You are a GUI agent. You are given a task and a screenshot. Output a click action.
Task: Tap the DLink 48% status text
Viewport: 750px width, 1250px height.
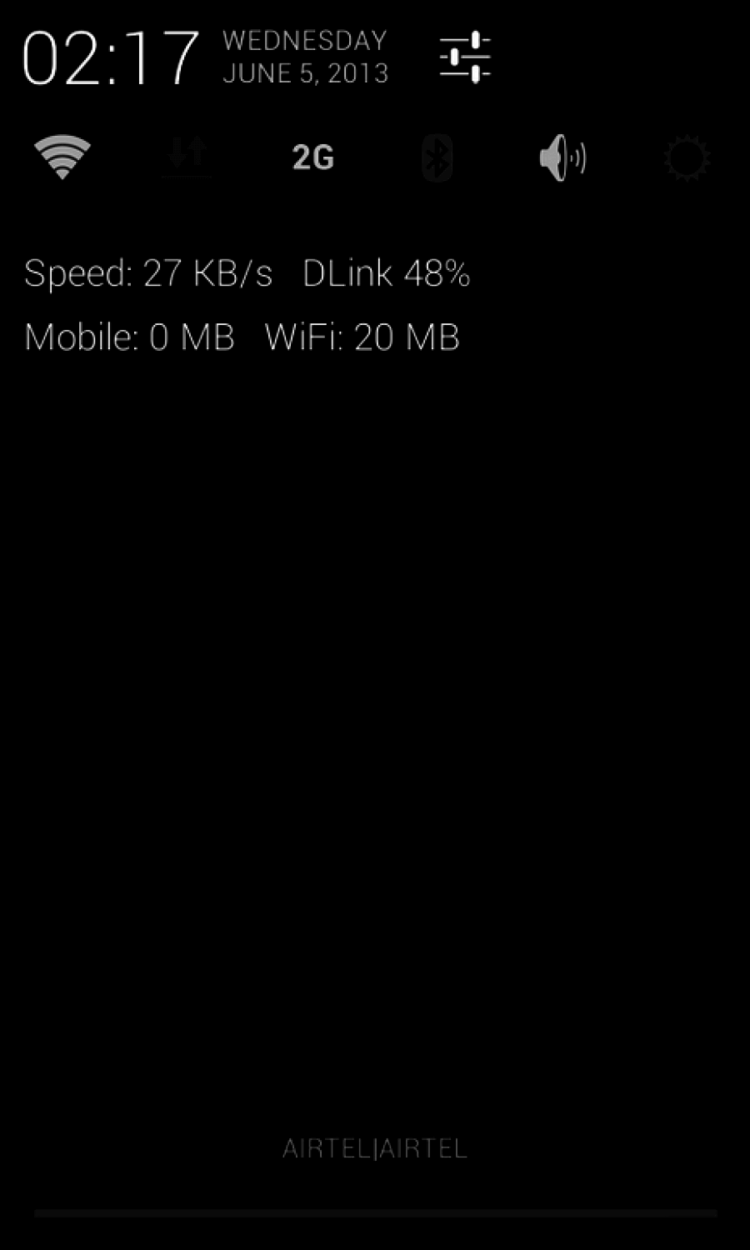click(387, 273)
